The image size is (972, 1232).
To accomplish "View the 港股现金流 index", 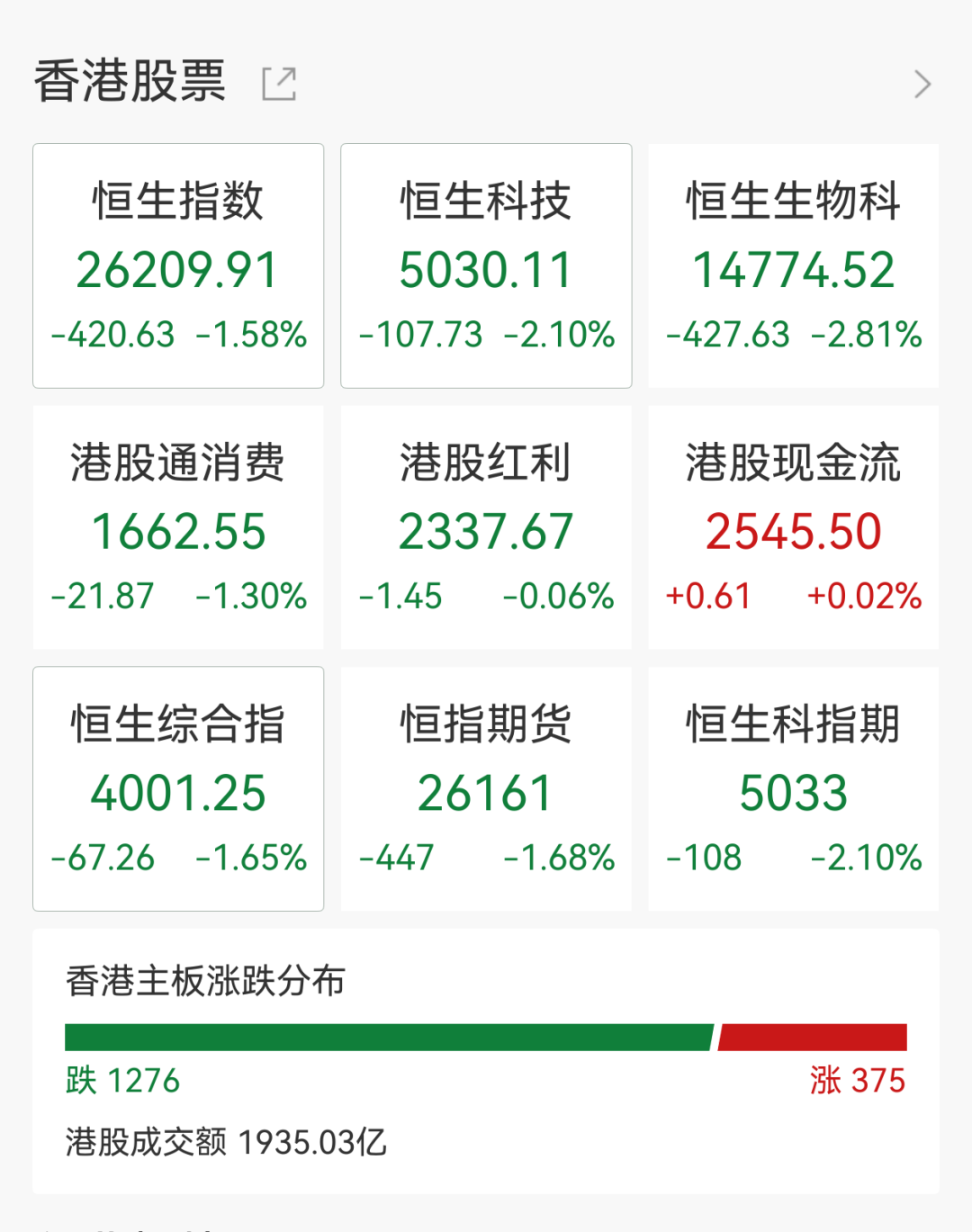I will (x=793, y=527).
